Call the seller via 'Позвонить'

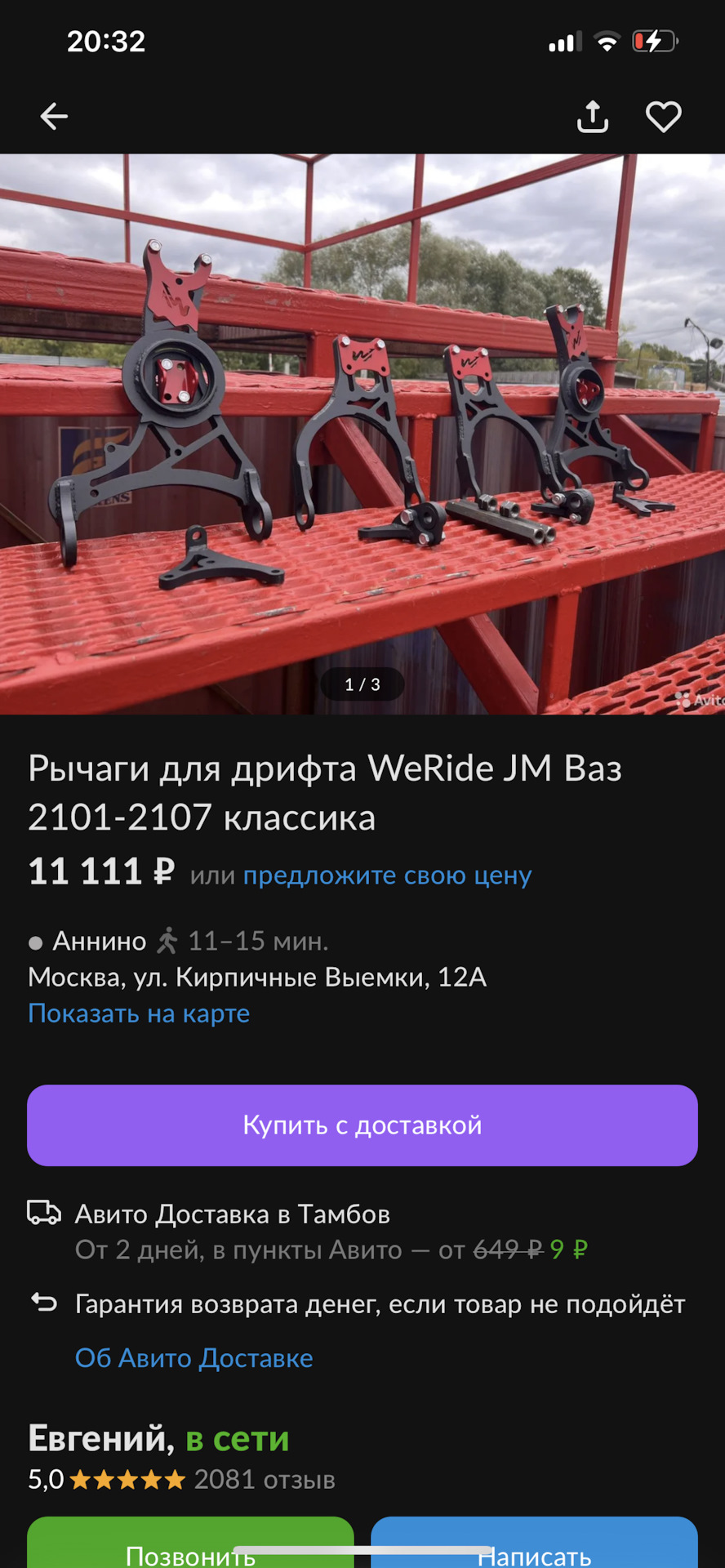pyautogui.click(x=190, y=1548)
